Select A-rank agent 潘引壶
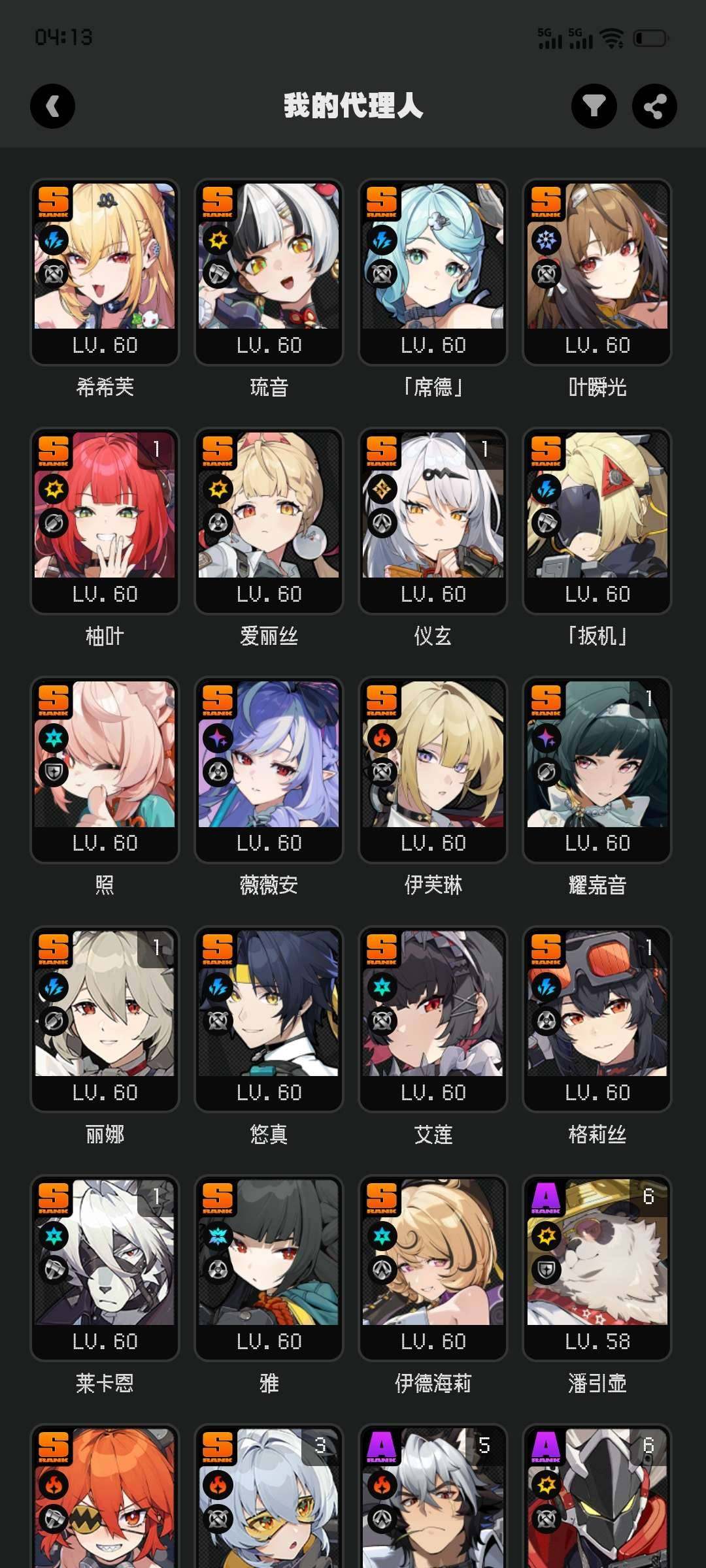The image size is (706, 1568). [x=597, y=1267]
